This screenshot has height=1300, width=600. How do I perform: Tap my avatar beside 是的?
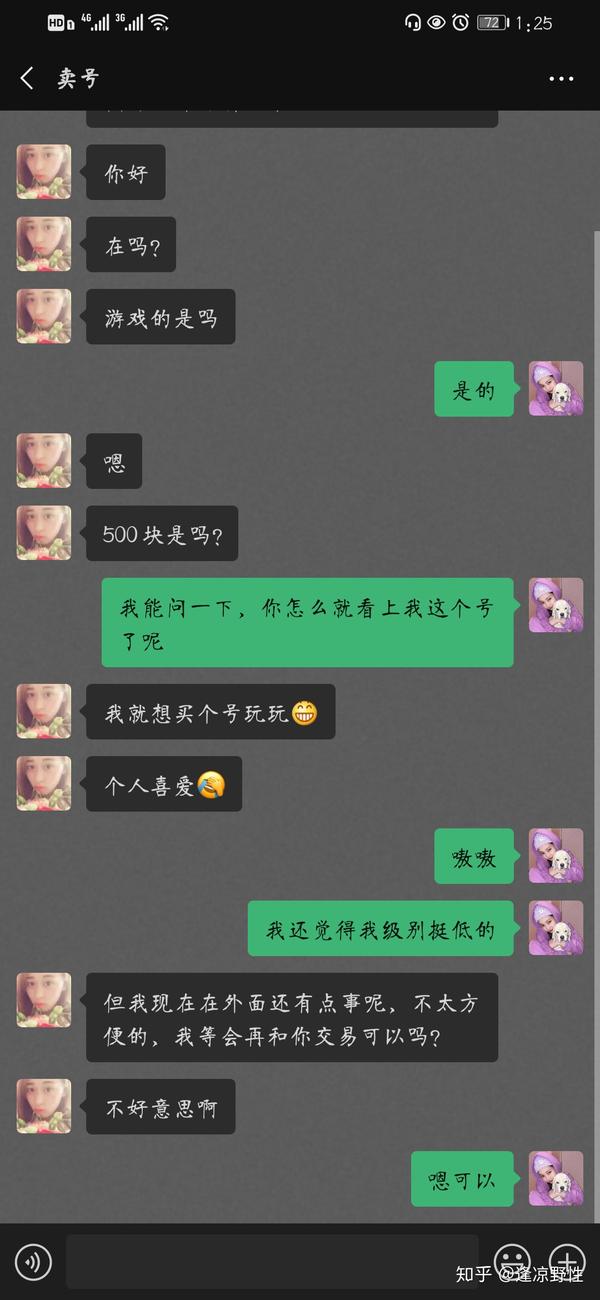[556, 389]
